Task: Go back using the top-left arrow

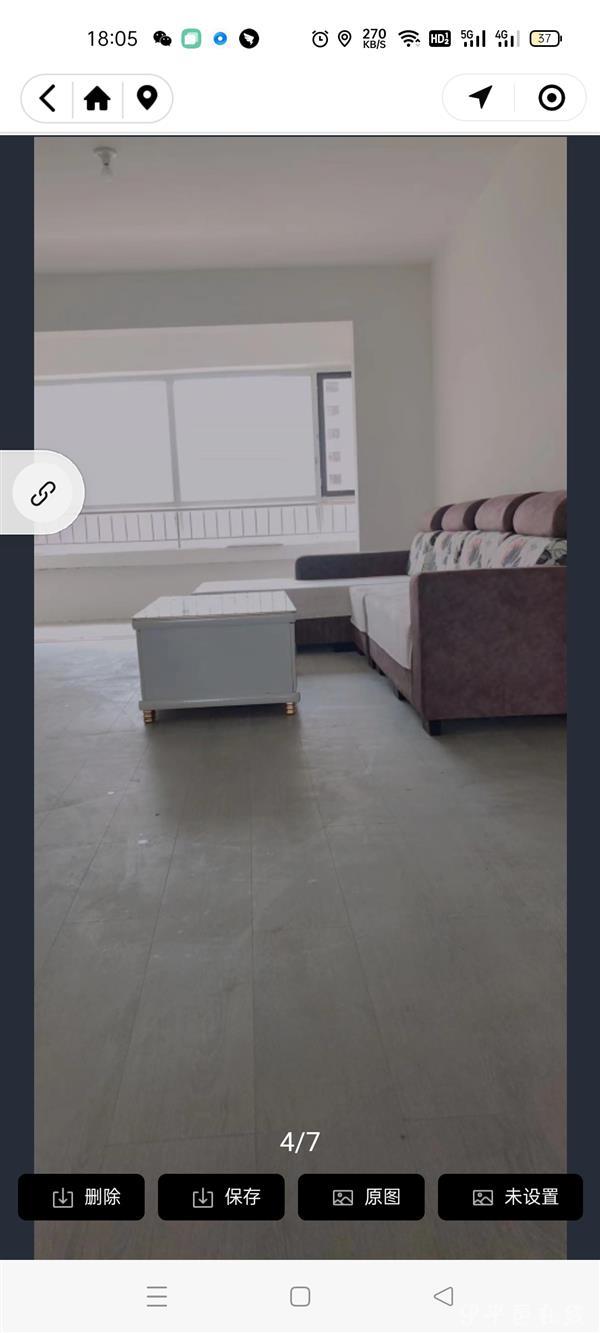Action: tap(47, 98)
